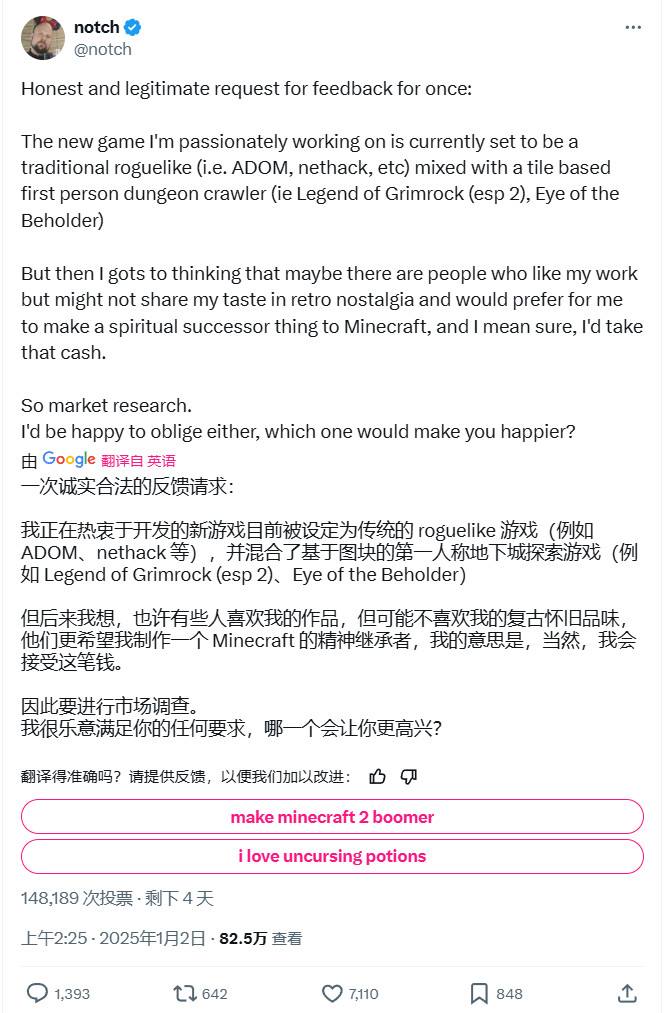
Task: Open notch's profile picture
Action: [x=43, y=38]
